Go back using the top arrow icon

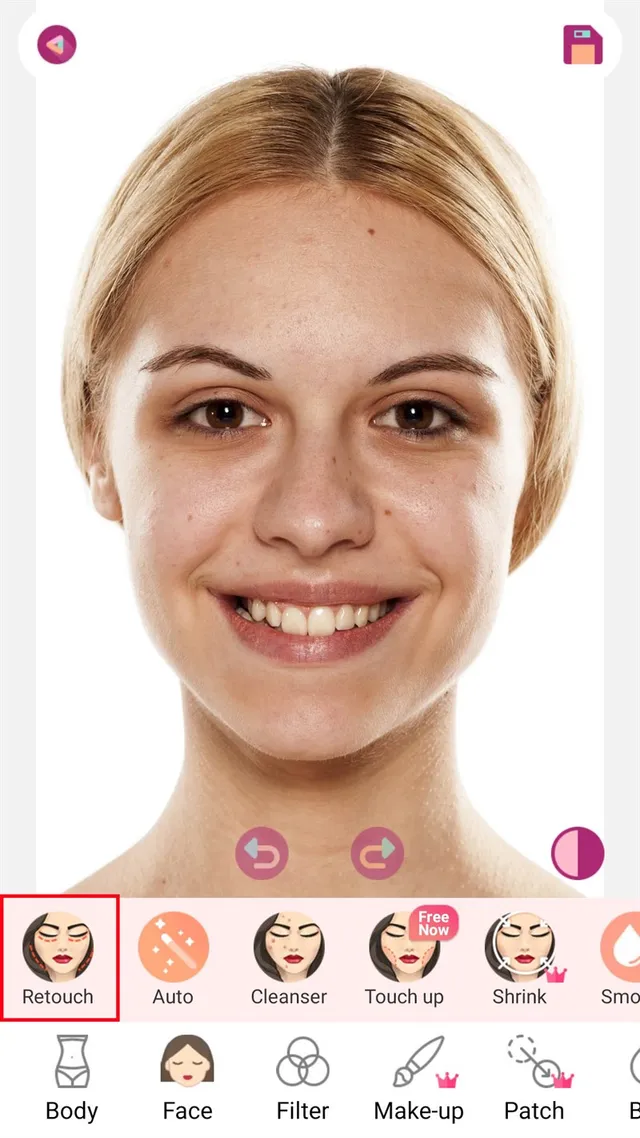57,45
